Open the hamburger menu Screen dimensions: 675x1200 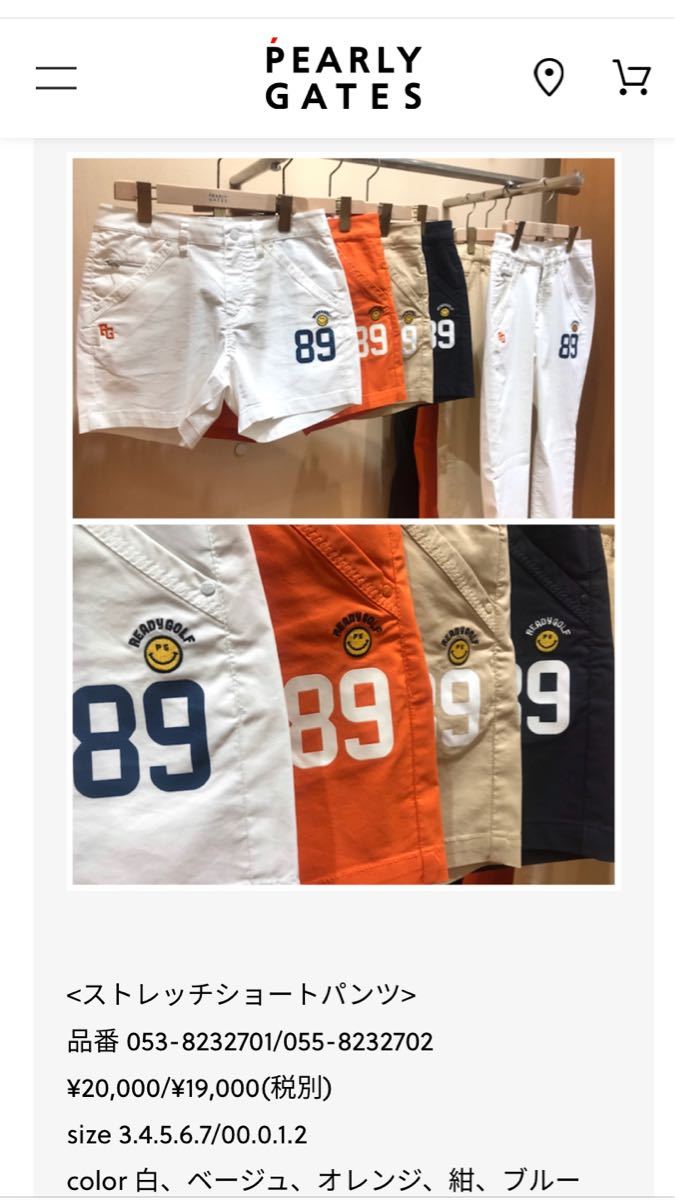[56, 78]
